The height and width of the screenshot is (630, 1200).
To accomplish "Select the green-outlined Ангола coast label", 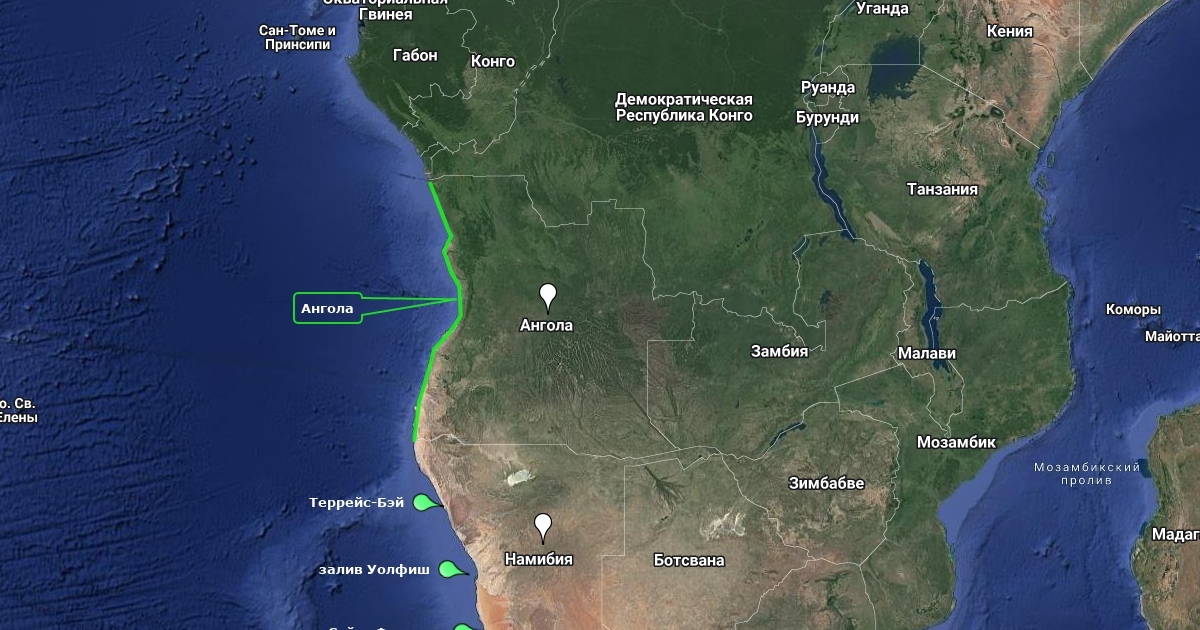I will click(327, 308).
